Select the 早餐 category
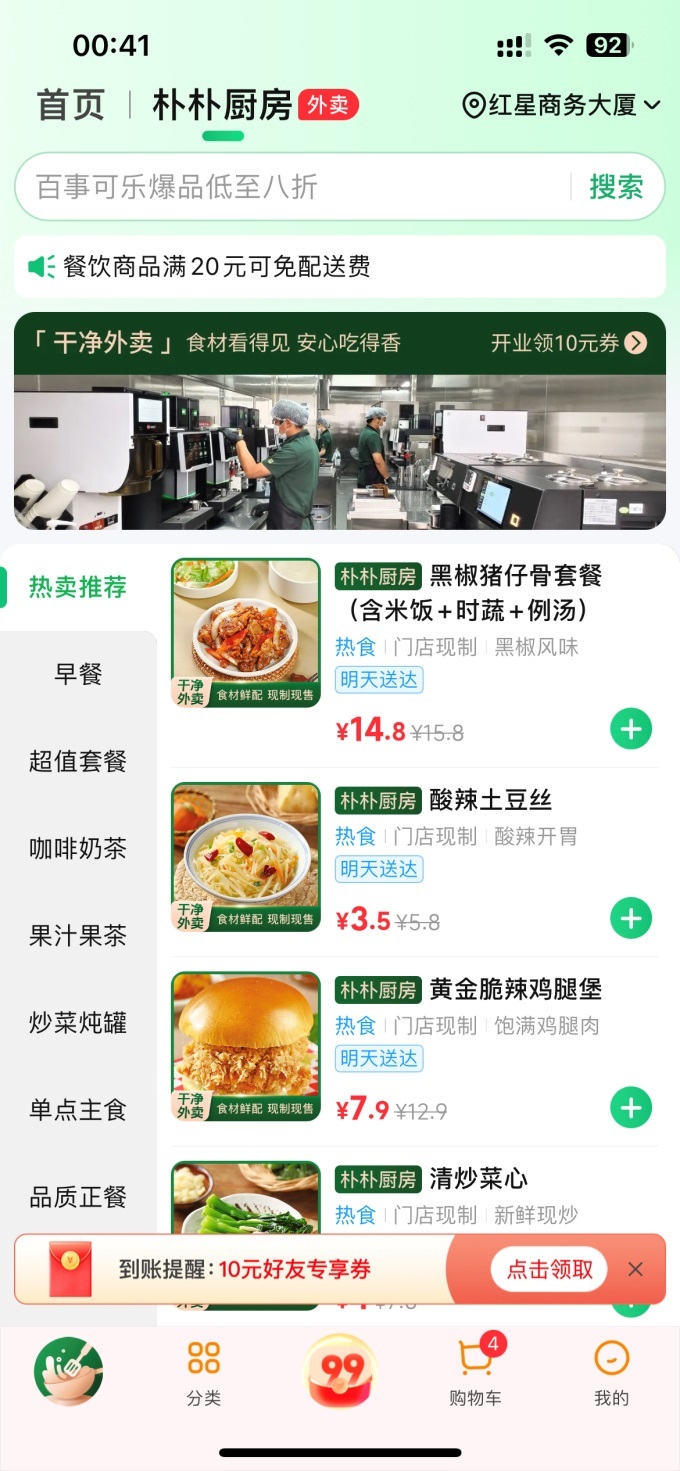680x1471 pixels. point(78,674)
